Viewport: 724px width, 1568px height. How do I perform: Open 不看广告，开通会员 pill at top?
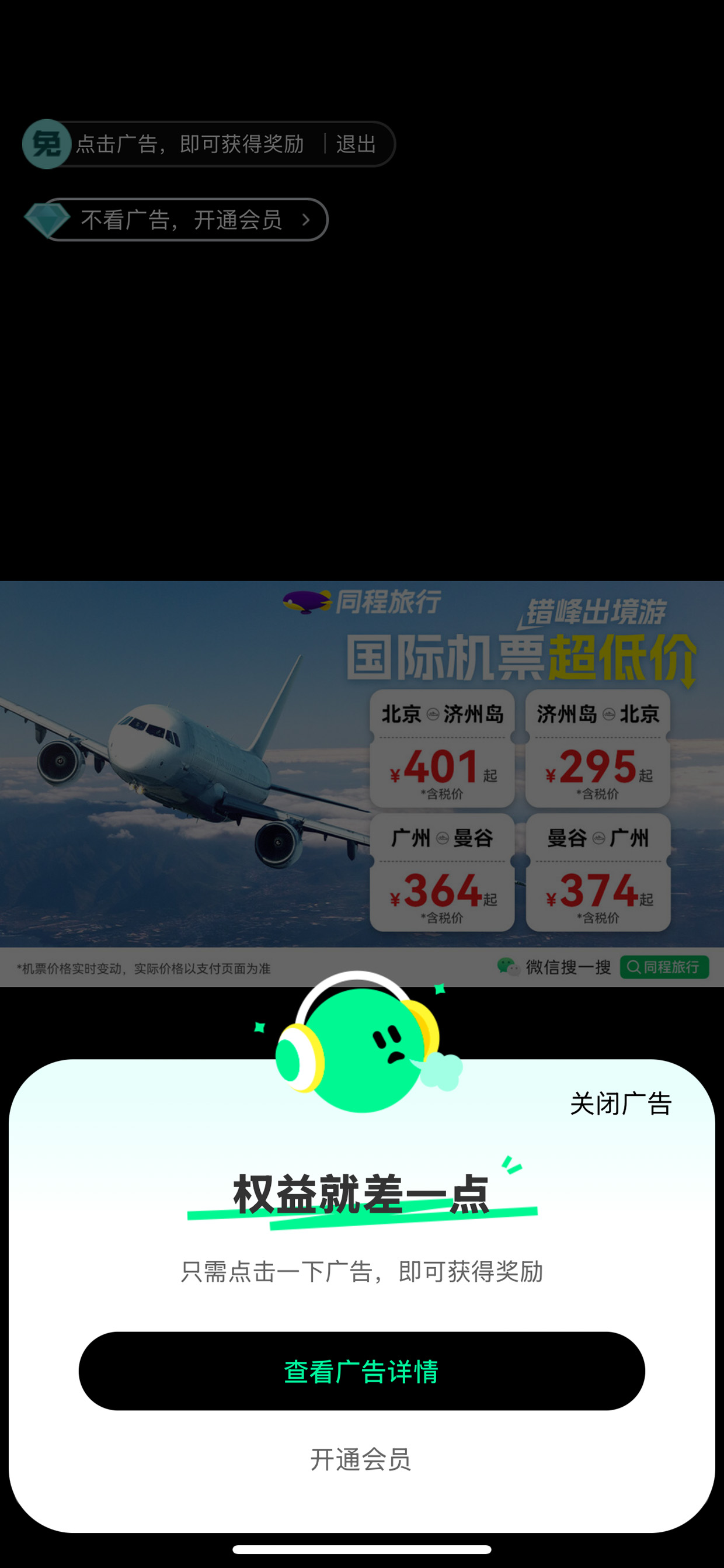pyautogui.click(x=176, y=220)
